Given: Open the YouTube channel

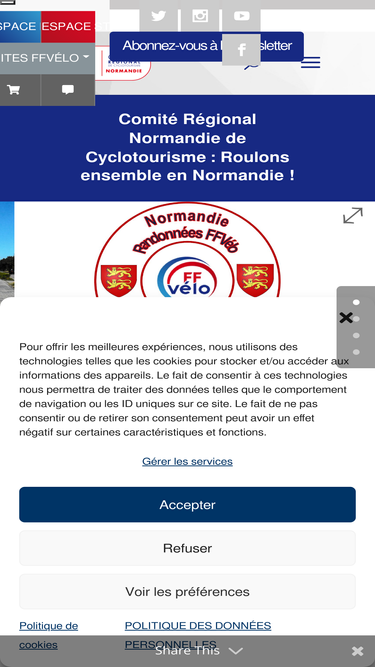Looking at the screenshot, I should click(x=241, y=16).
